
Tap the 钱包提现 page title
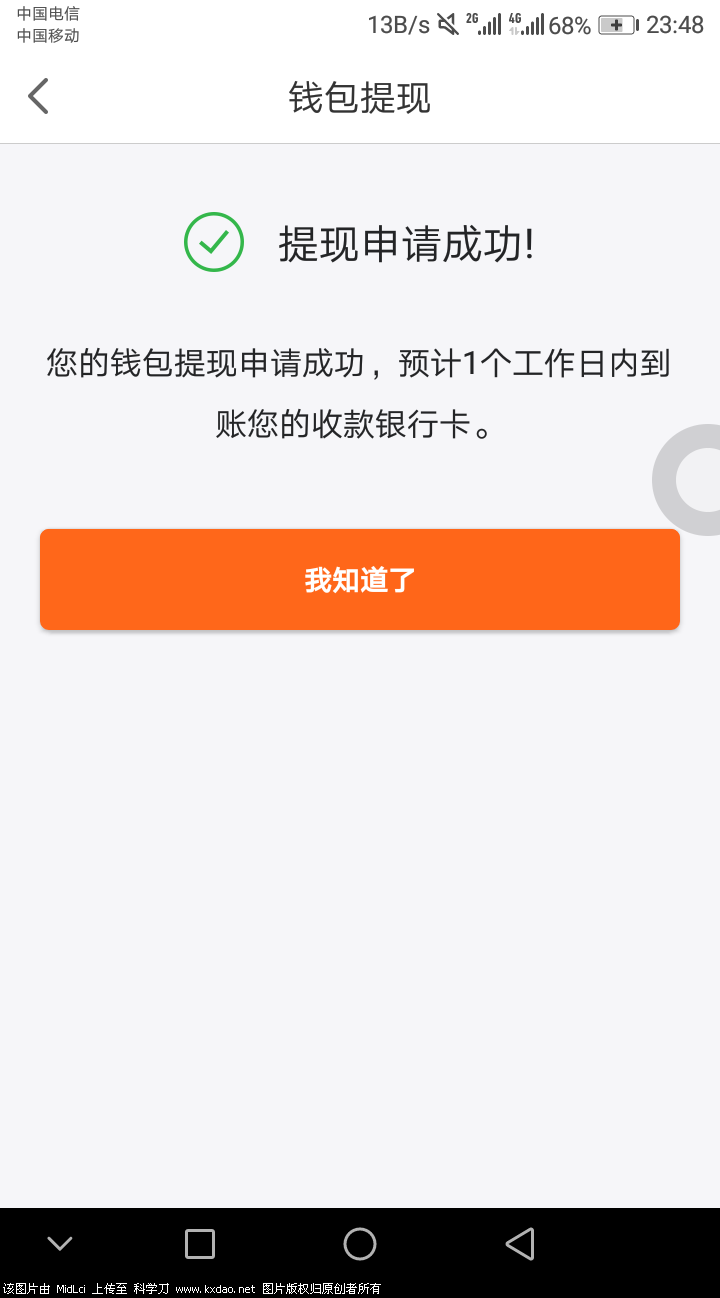pos(360,98)
